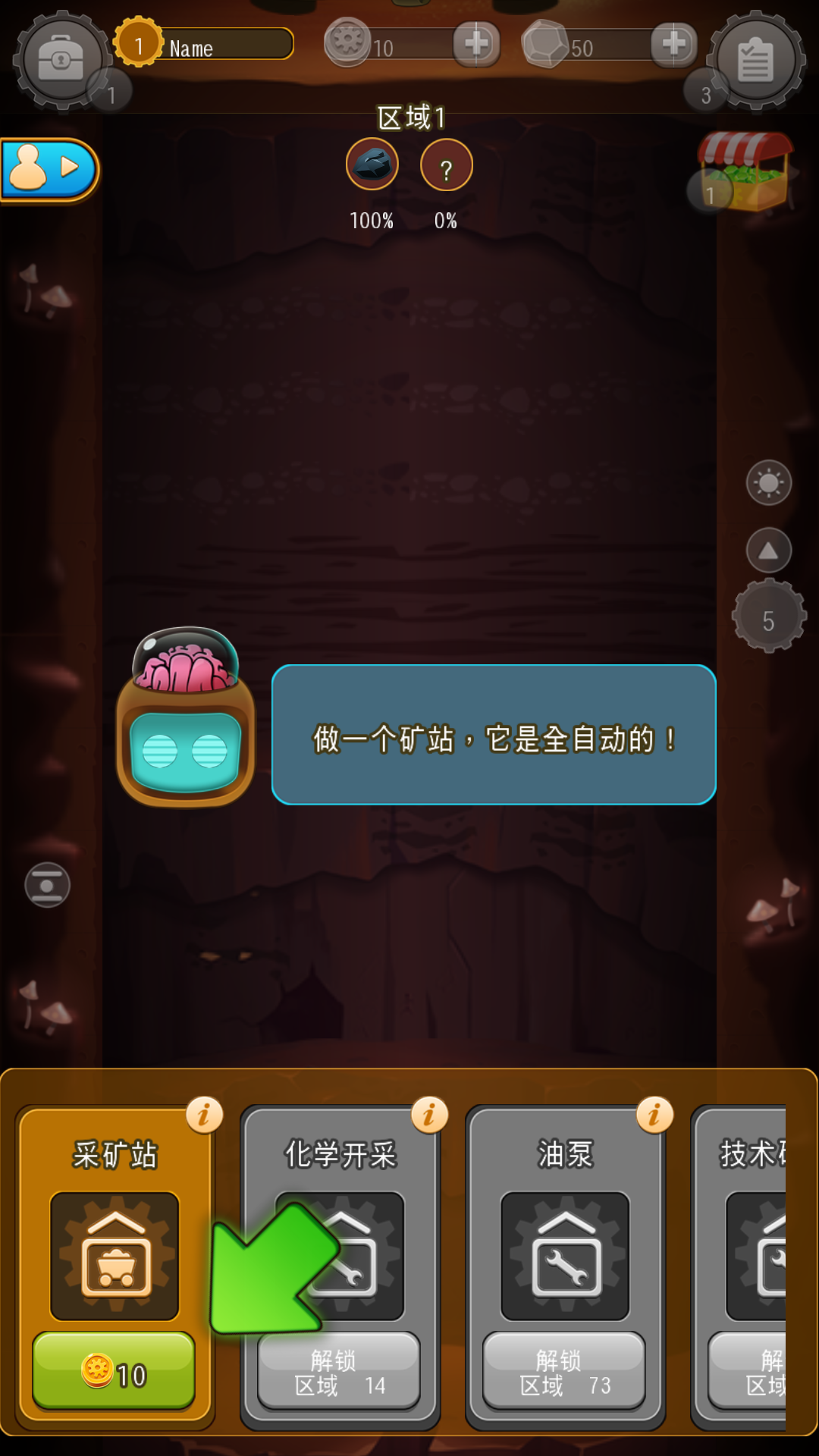Open the toolbox inventory icon
Screen dimensions: 819x1456
[x=61, y=59]
